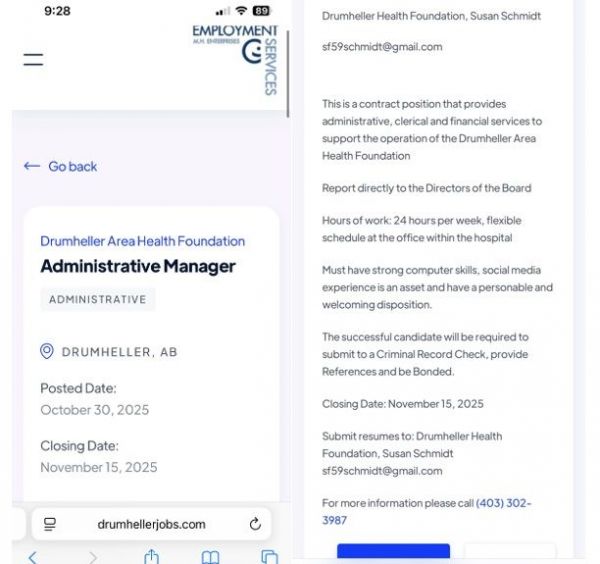Open Safari's share sheet
The image size is (600, 564).
[x=152, y=557]
